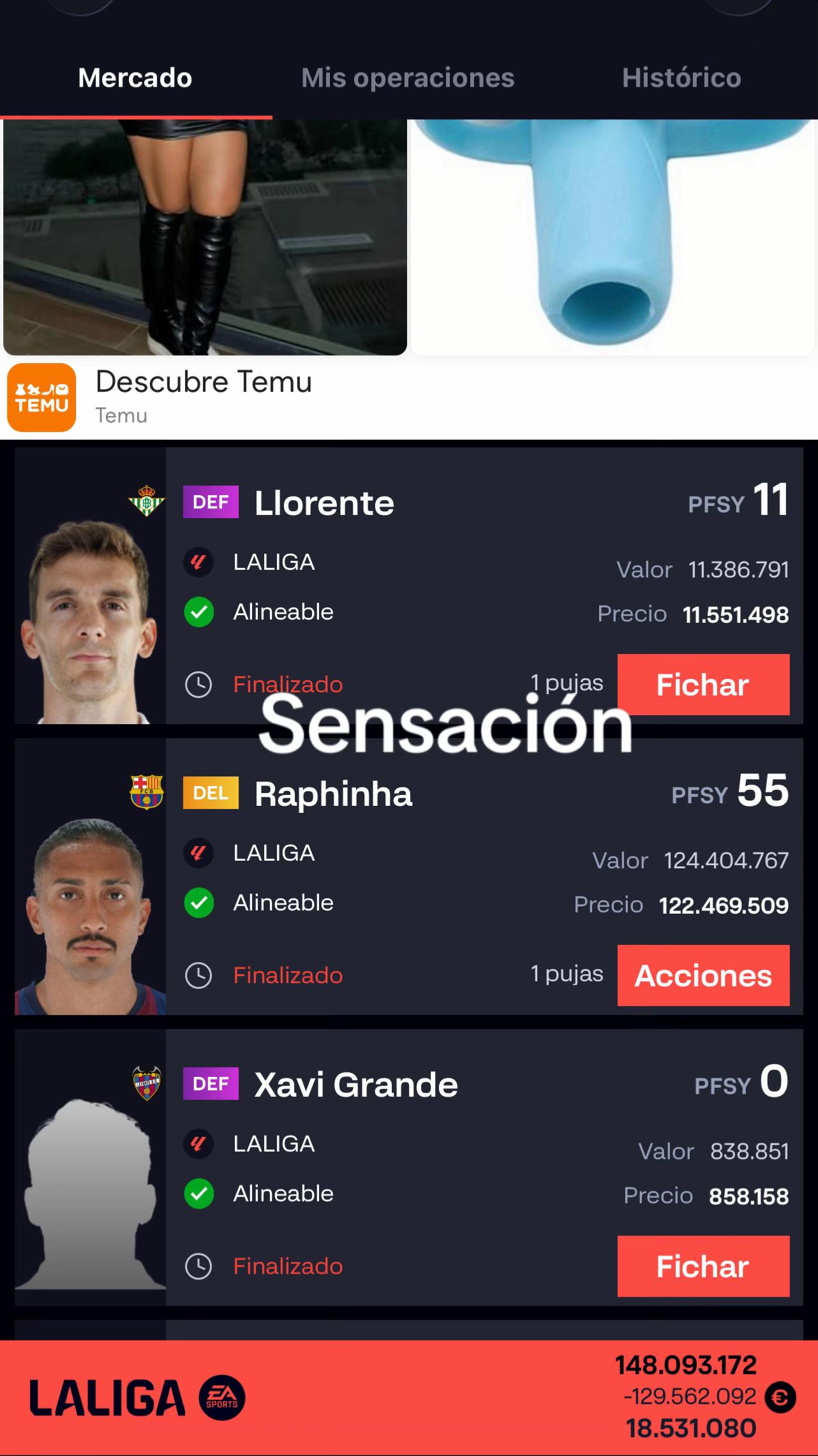Select the Mercado tab
The height and width of the screenshot is (1456, 818).
135,78
